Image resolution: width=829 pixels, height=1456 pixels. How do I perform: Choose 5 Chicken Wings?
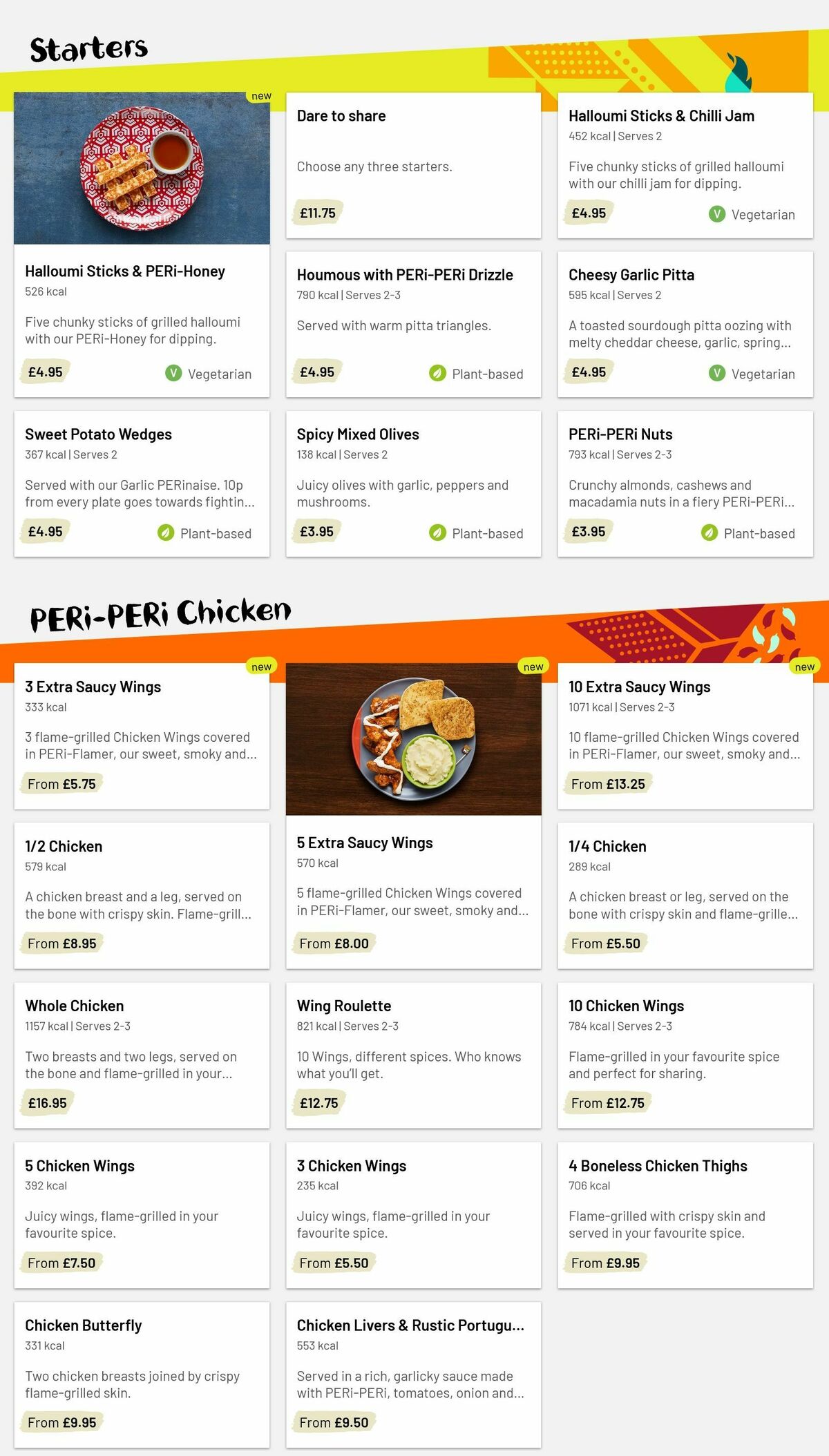coord(142,1214)
